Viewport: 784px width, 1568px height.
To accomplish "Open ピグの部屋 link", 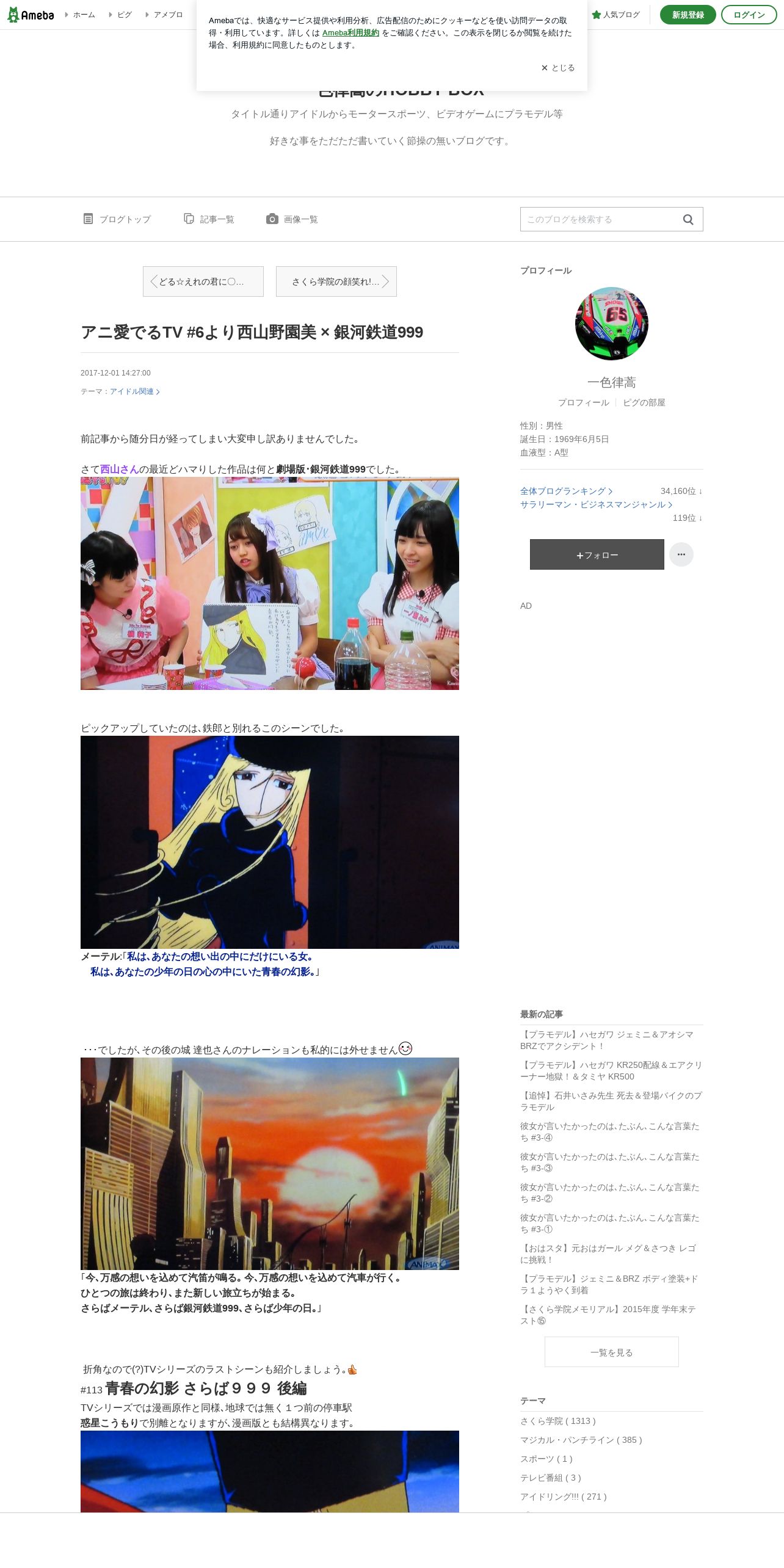I will pyautogui.click(x=644, y=402).
